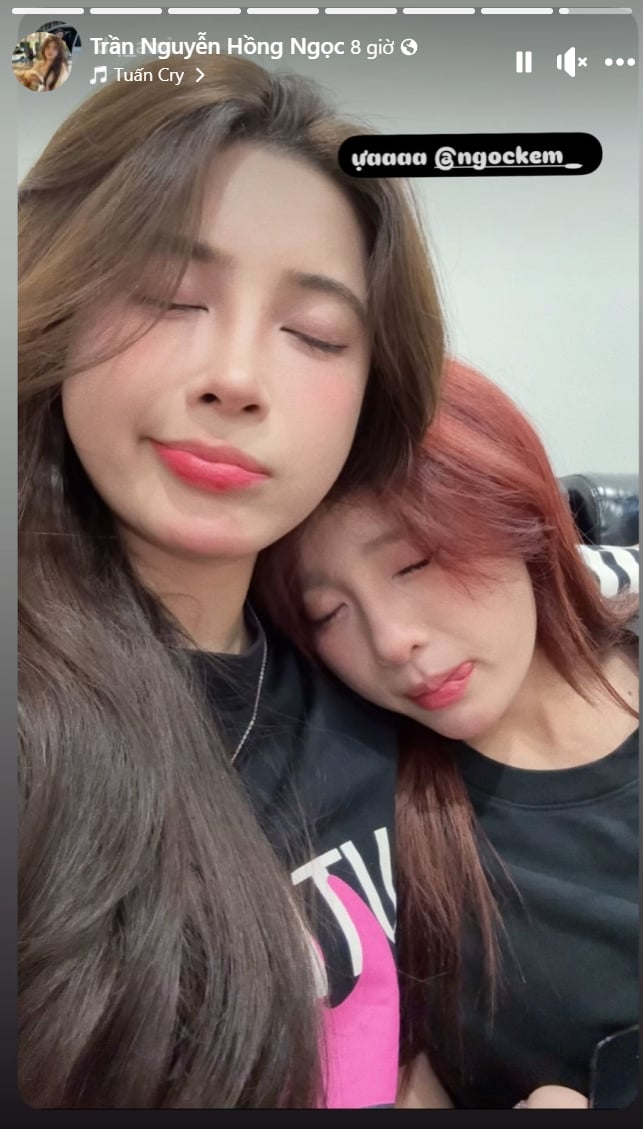Unmute the story sound
This screenshot has height=1129, width=643.
(572, 62)
